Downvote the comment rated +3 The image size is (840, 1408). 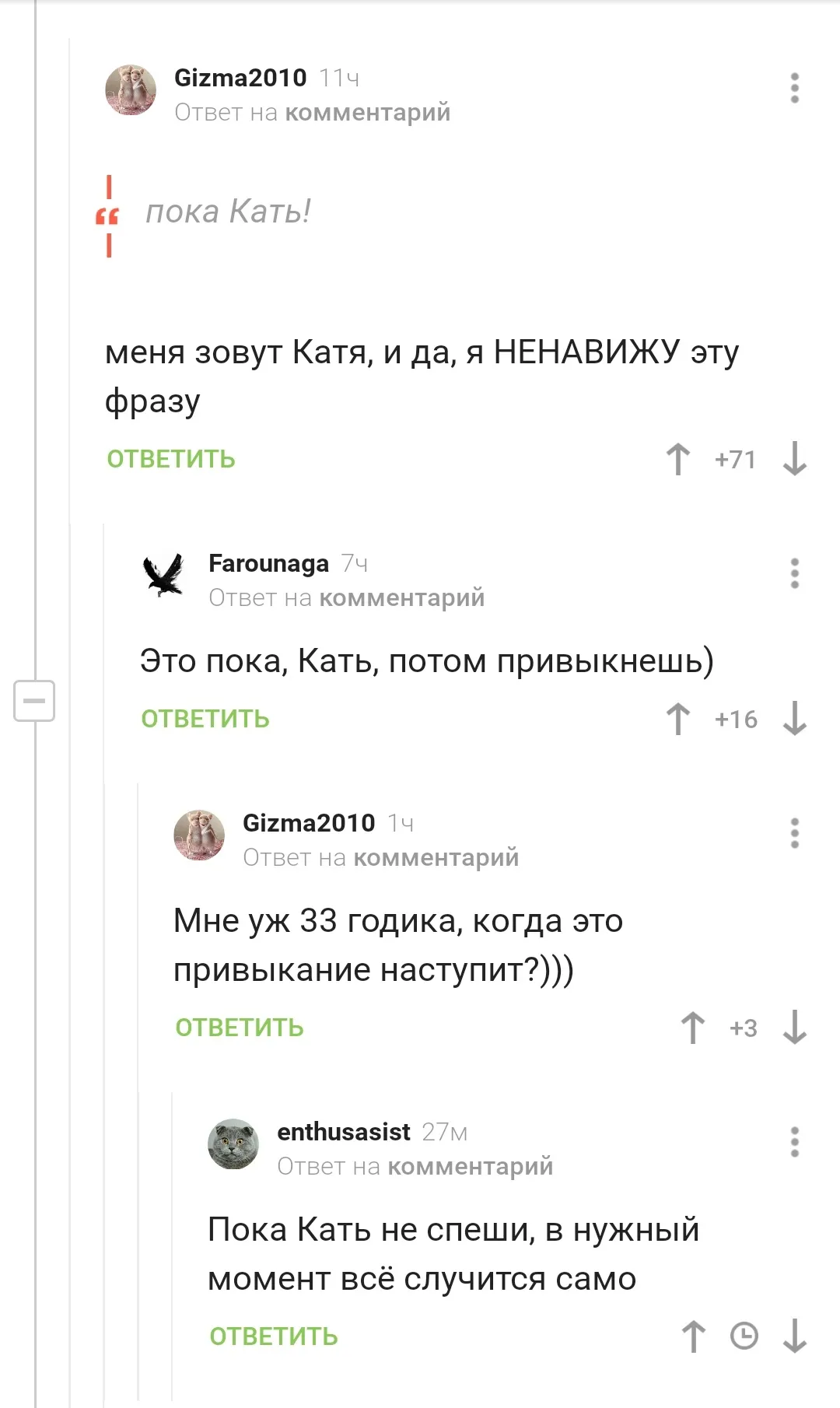point(794,1028)
